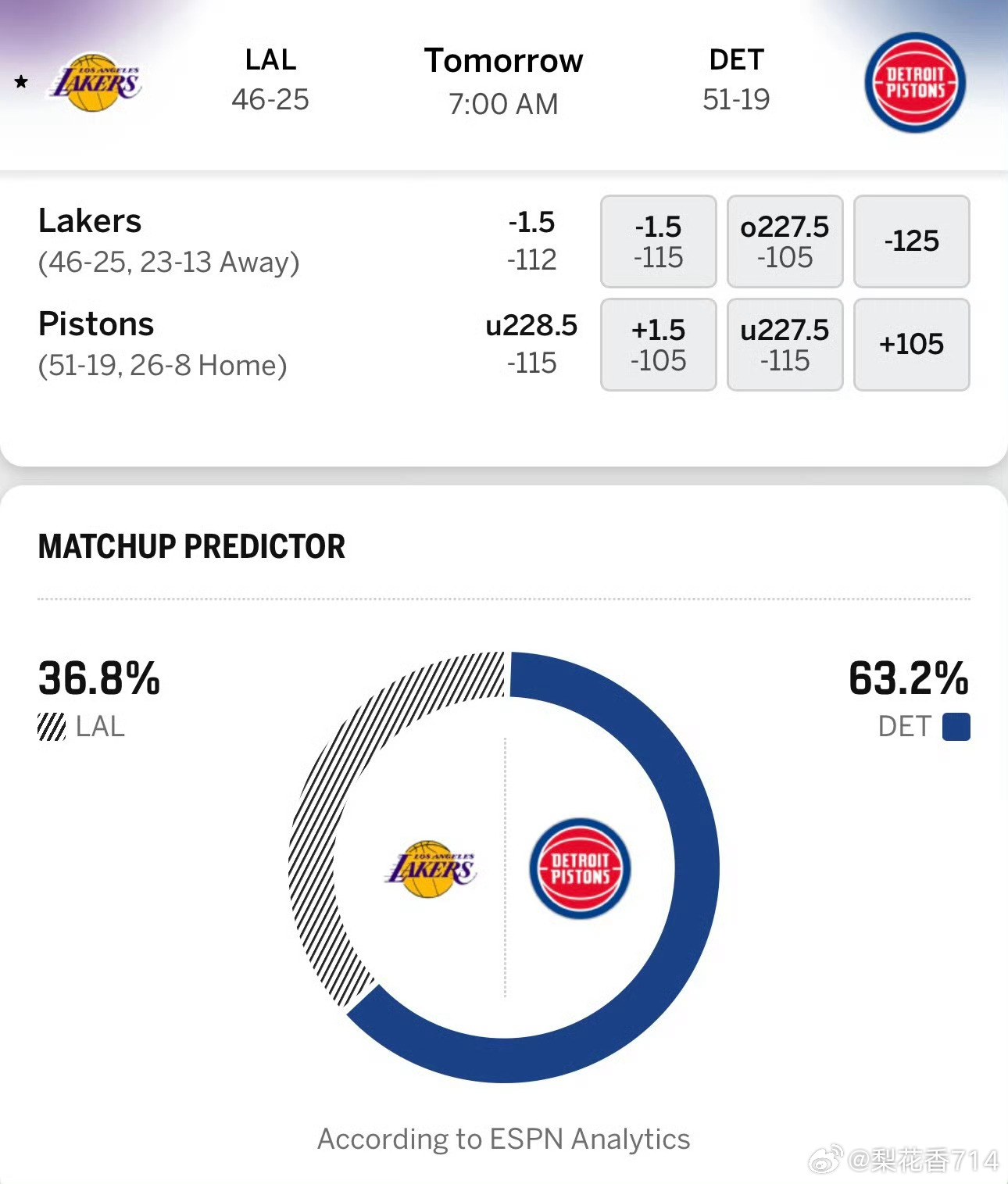Click the over 227.5 -105 total bet

click(785, 241)
